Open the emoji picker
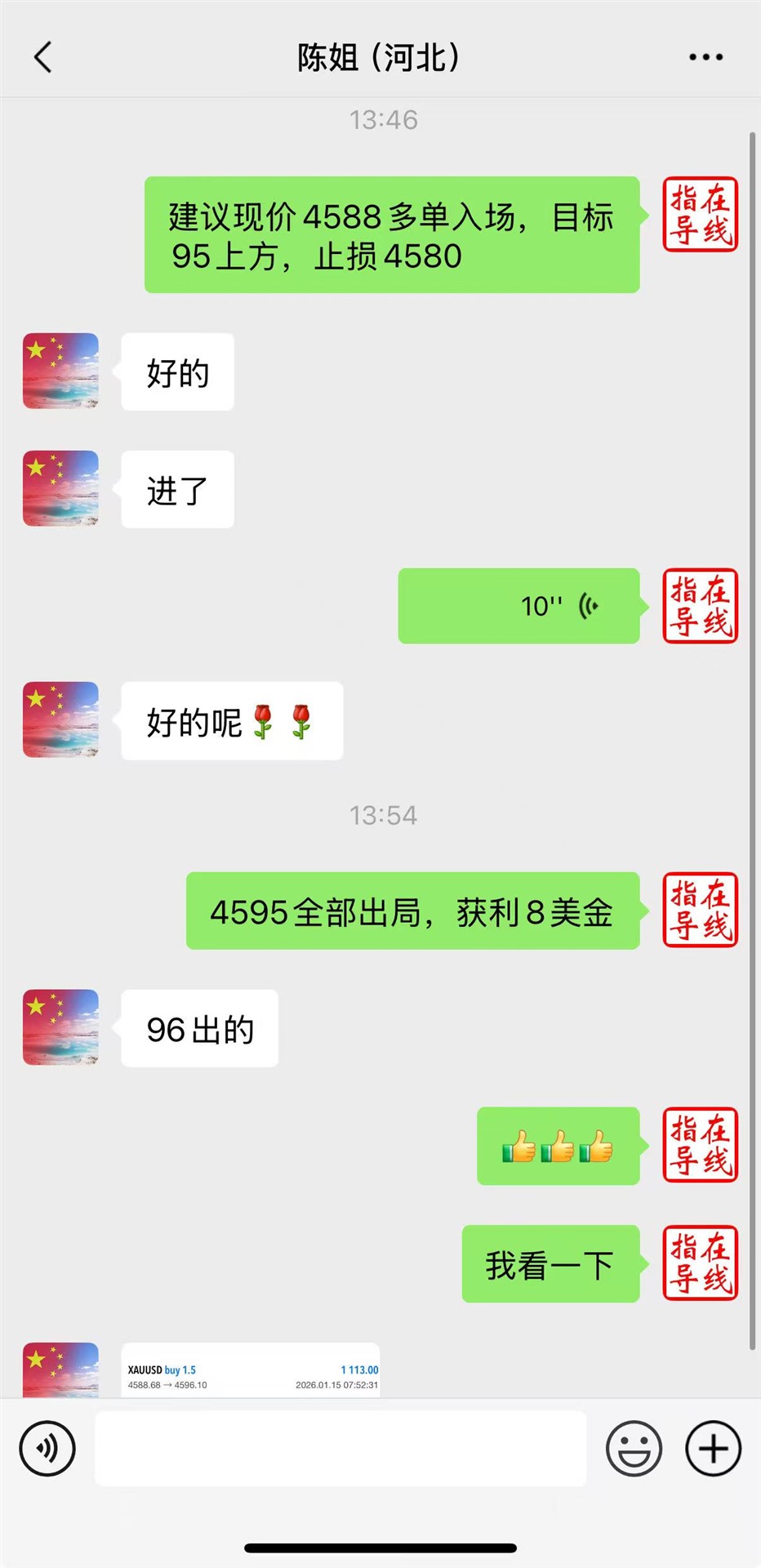The width and height of the screenshot is (761, 1568). coord(634,1449)
